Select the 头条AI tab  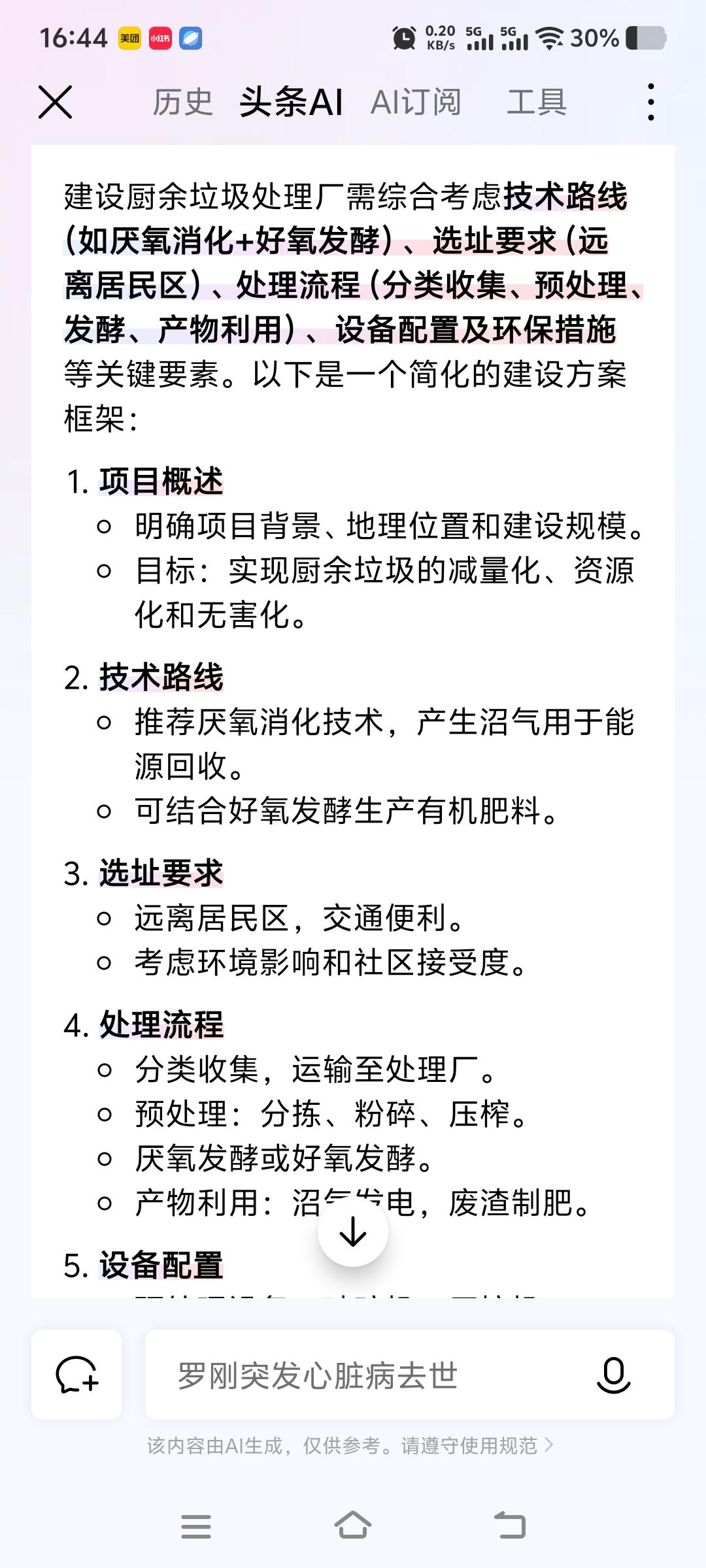point(292,103)
